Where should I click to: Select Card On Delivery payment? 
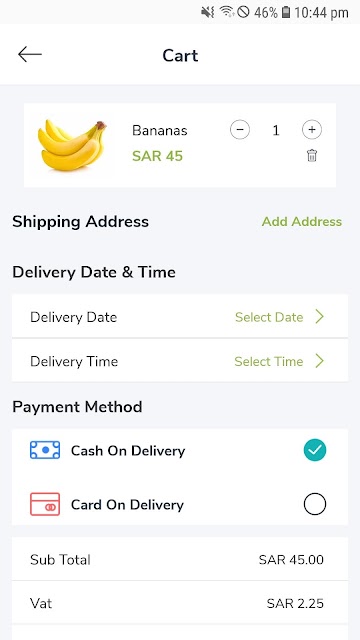pyautogui.click(x=180, y=504)
